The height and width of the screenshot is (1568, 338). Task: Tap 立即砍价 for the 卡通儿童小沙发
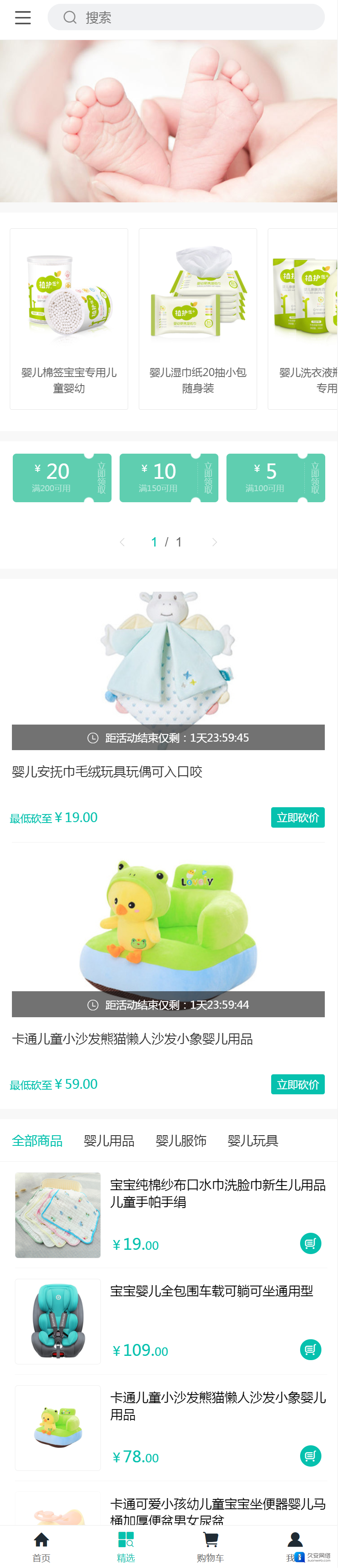click(x=297, y=1084)
